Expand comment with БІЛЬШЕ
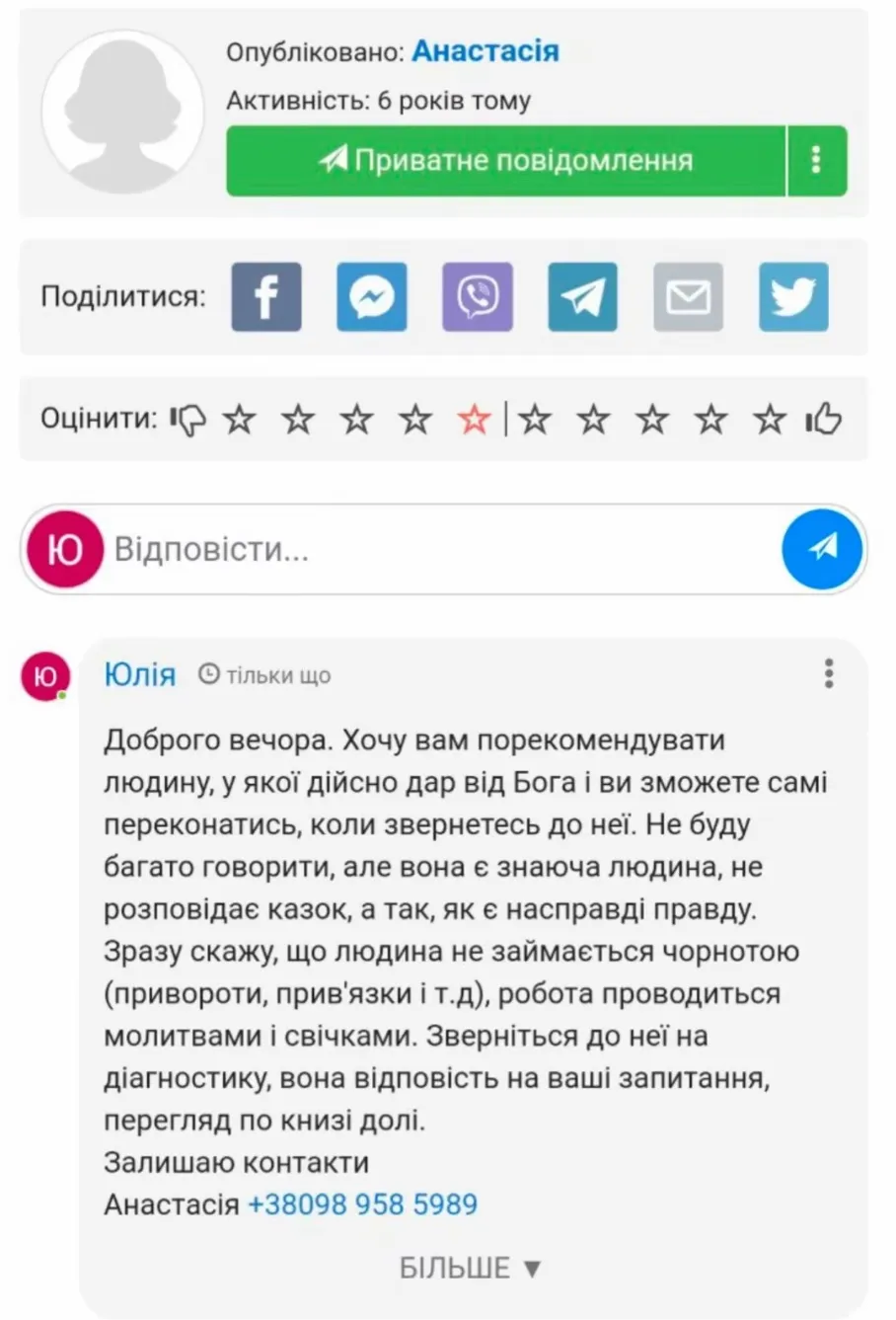Image resolution: width=896 pixels, height=1320 pixels. (471, 1268)
